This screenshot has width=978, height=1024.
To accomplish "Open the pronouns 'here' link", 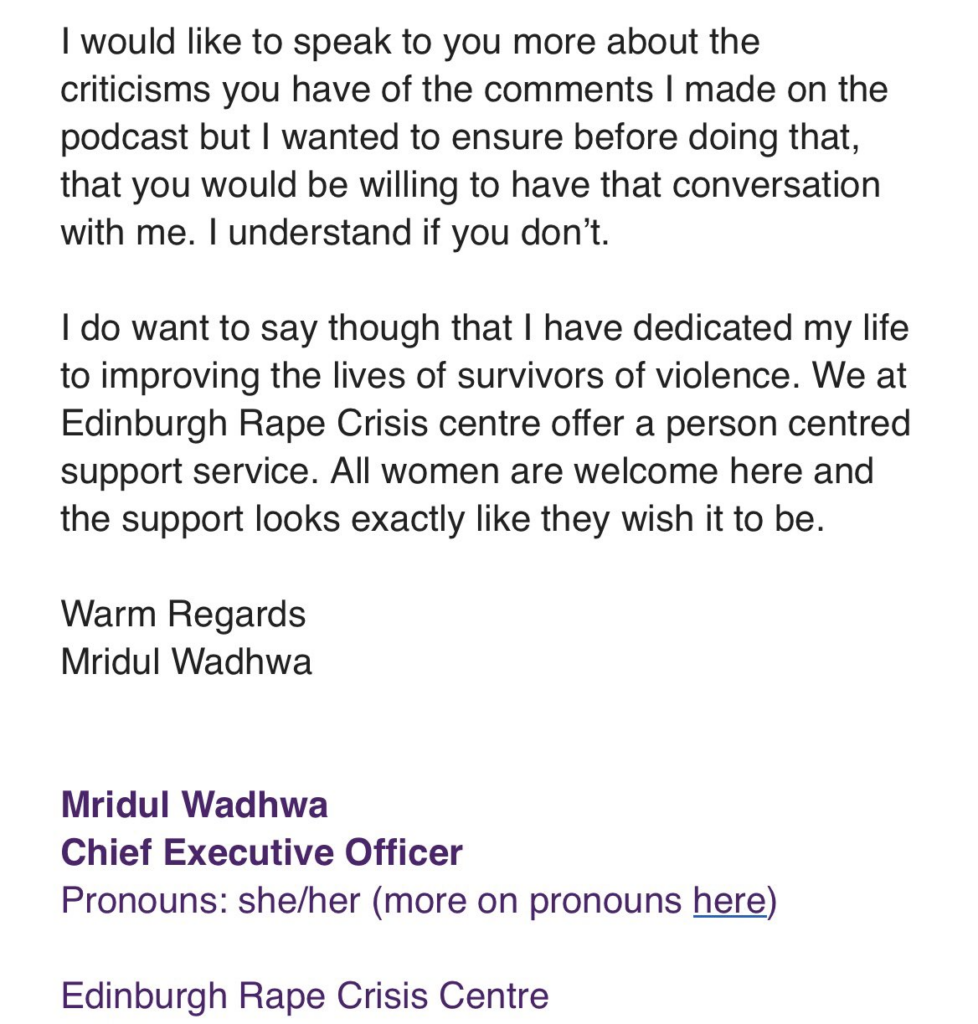I will click(x=728, y=901).
